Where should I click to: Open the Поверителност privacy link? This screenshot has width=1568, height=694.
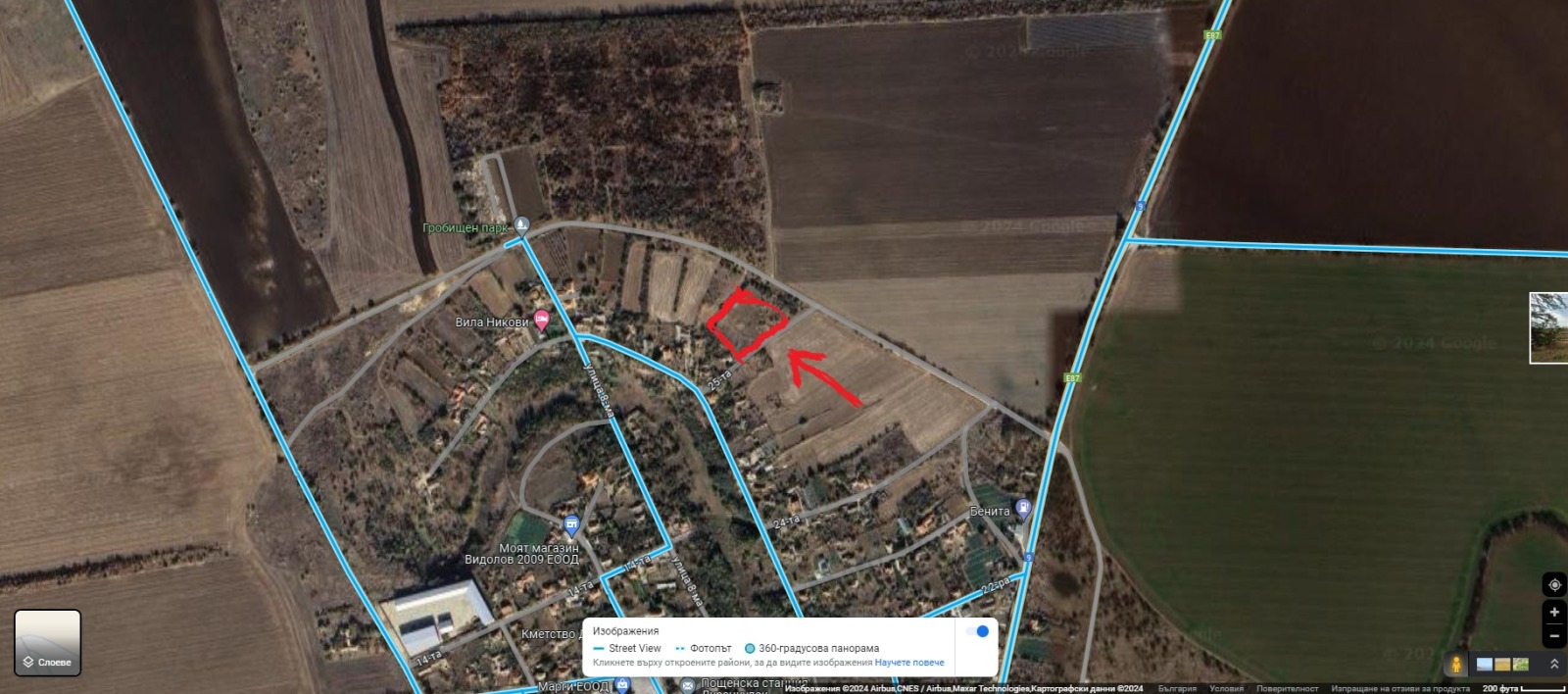[1287, 688]
